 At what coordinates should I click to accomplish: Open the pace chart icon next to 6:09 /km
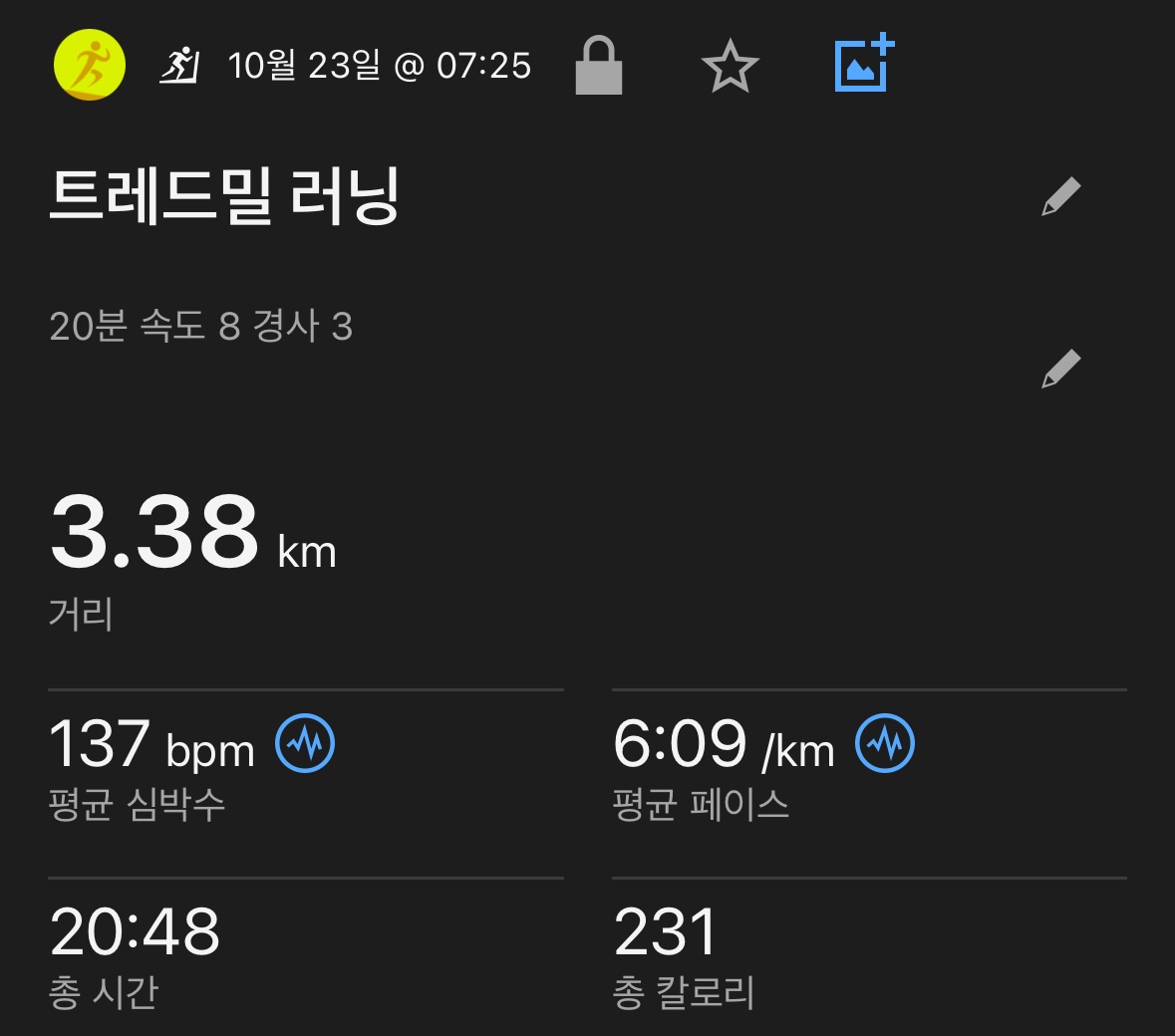[x=885, y=743]
